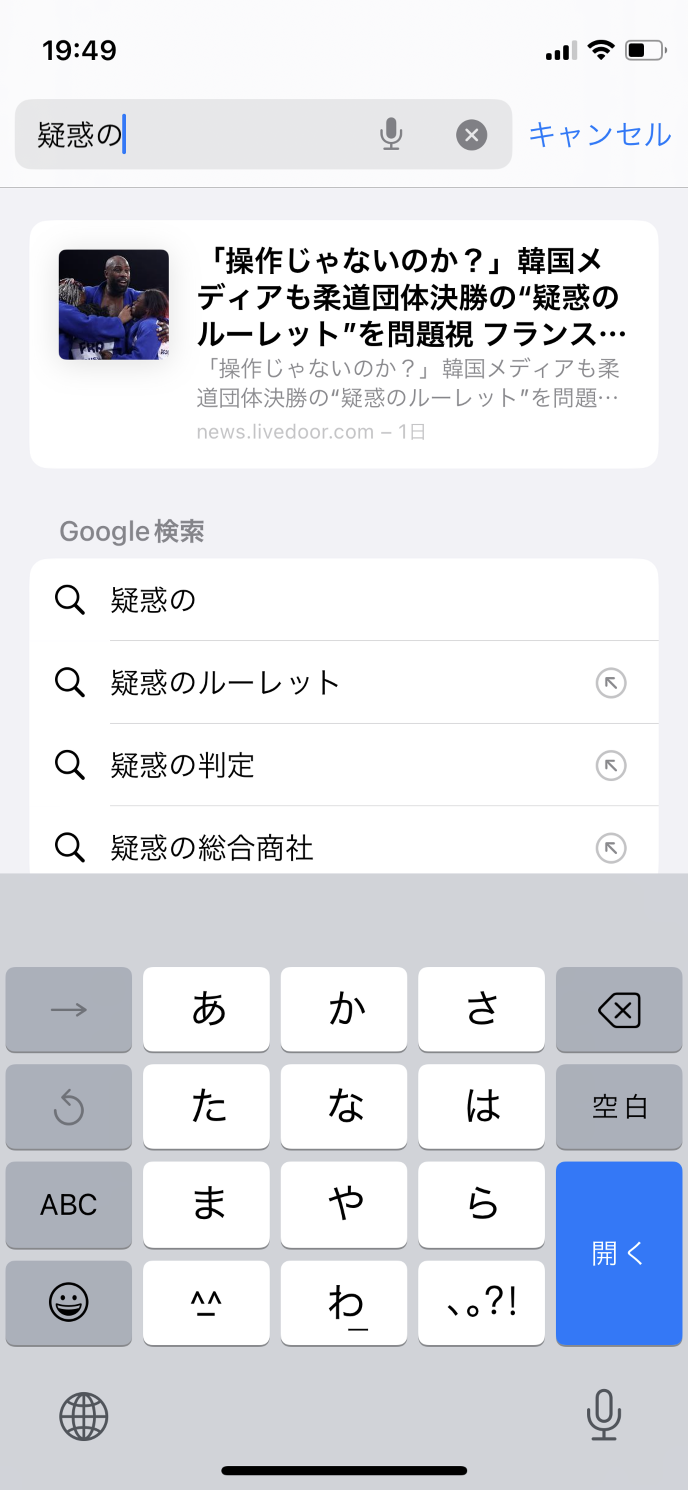The image size is (688, 1490).
Task: Fill 疑惑の総合商社 into the search field via arrow
Action: coord(610,849)
